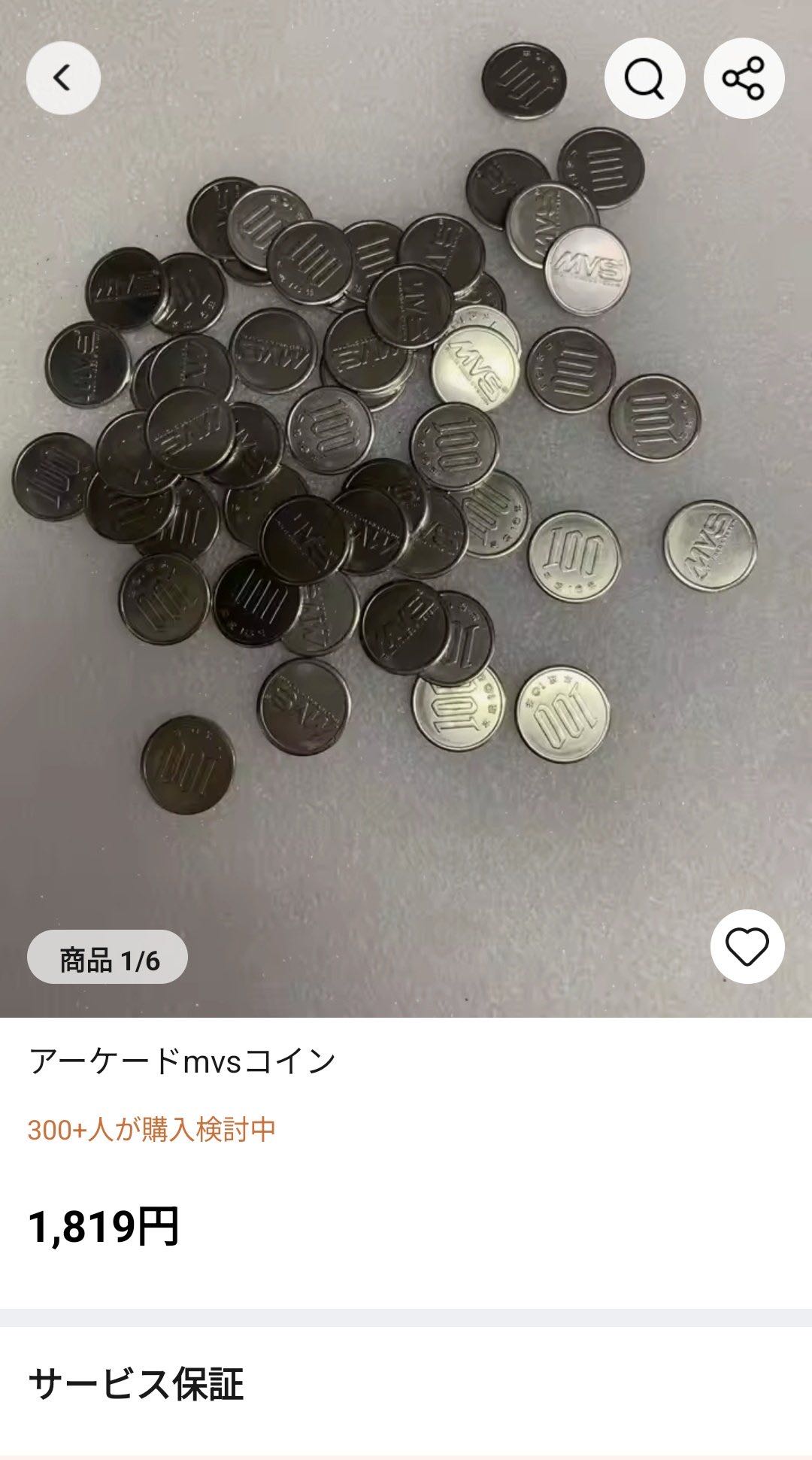This screenshot has height=1460, width=812.
Task: Go back using the top-left arrow
Action: coord(63,77)
